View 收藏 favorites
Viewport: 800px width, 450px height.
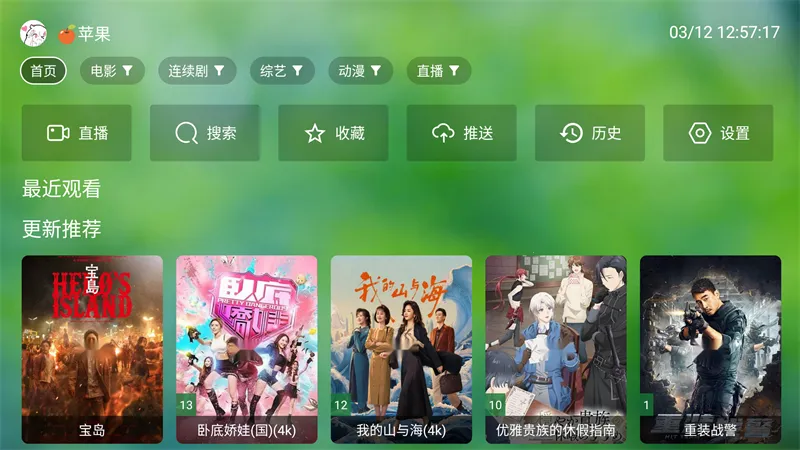(x=333, y=133)
